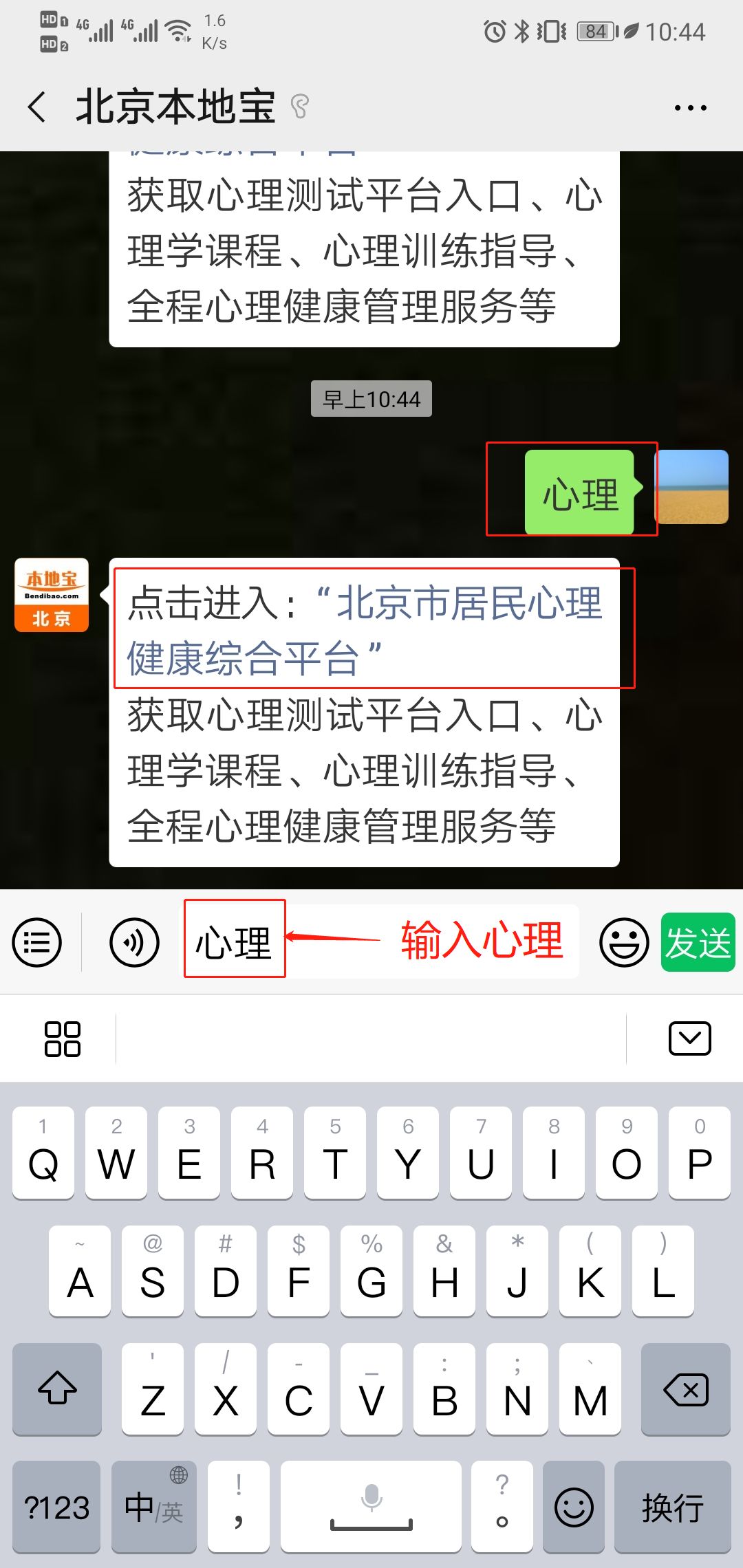Open the ?123 symbols keyboard
The image size is (743, 1568).
point(57,1507)
